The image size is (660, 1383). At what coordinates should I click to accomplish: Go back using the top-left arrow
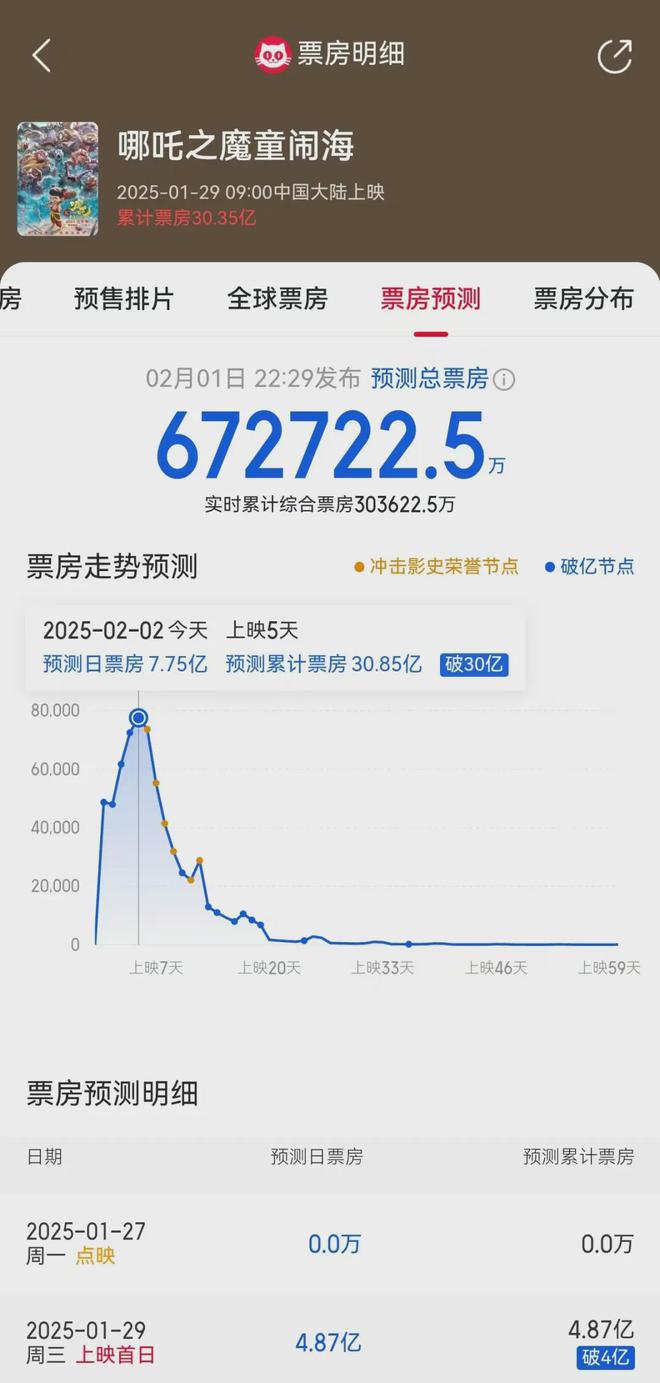41,55
